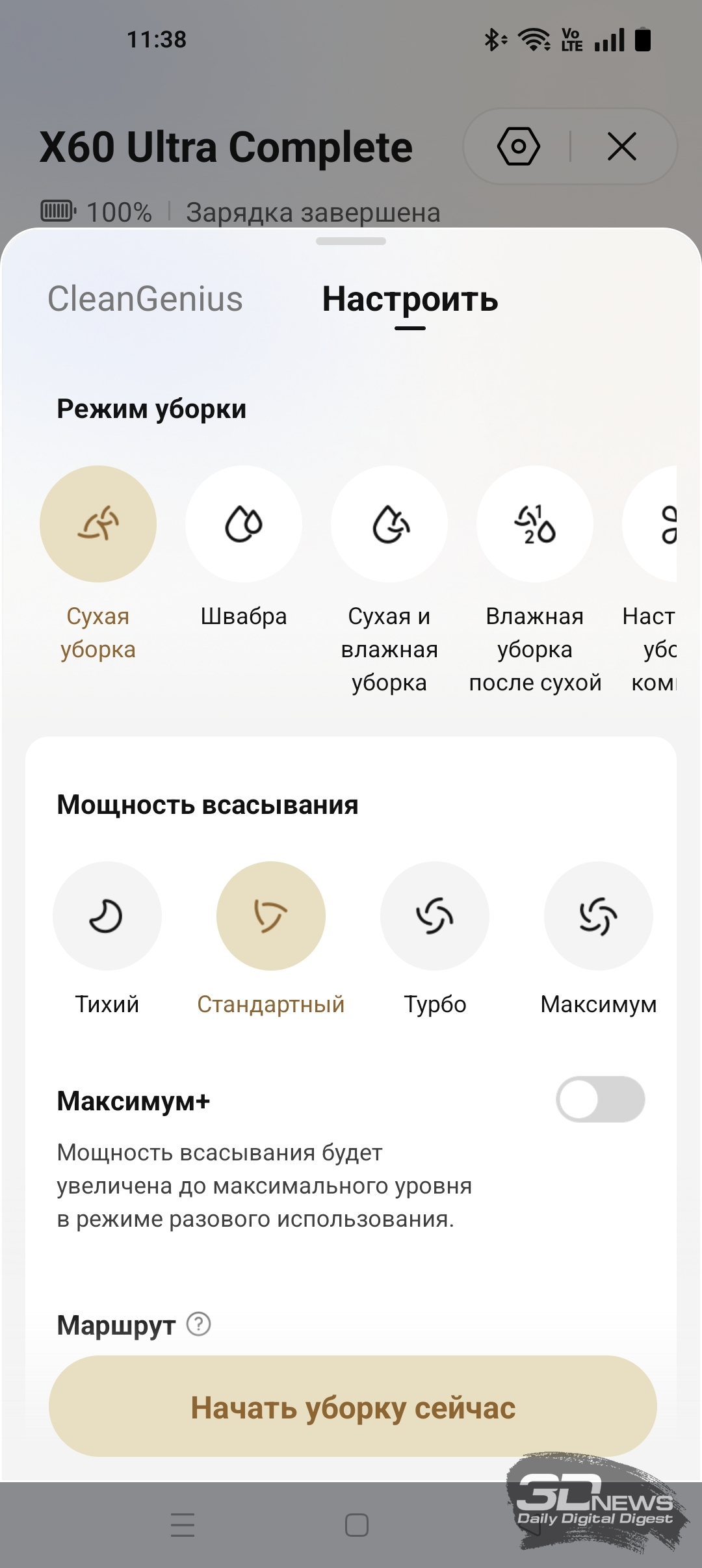
Task: Open the device settings hexagon icon
Action: [x=518, y=146]
